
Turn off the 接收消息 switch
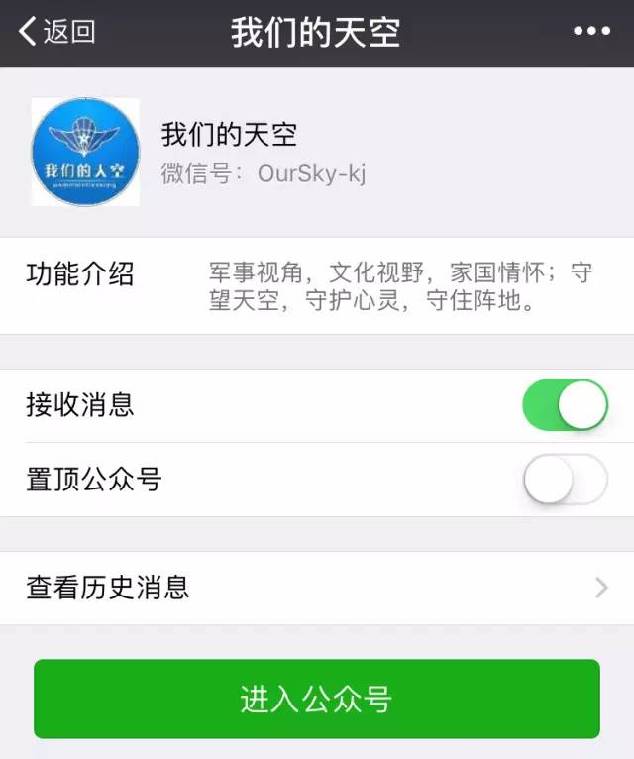point(564,405)
